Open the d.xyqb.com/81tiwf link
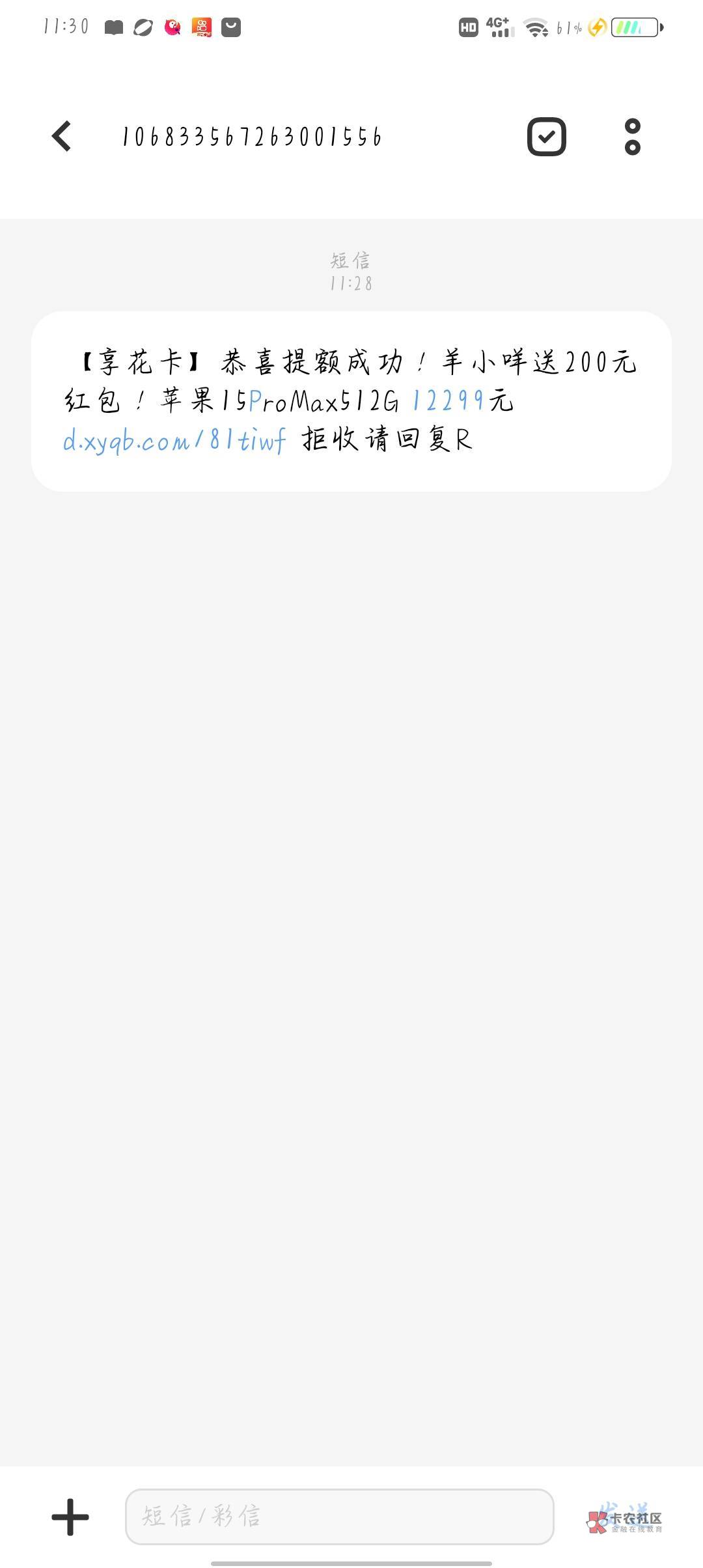703x1568 pixels. pos(174,441)
